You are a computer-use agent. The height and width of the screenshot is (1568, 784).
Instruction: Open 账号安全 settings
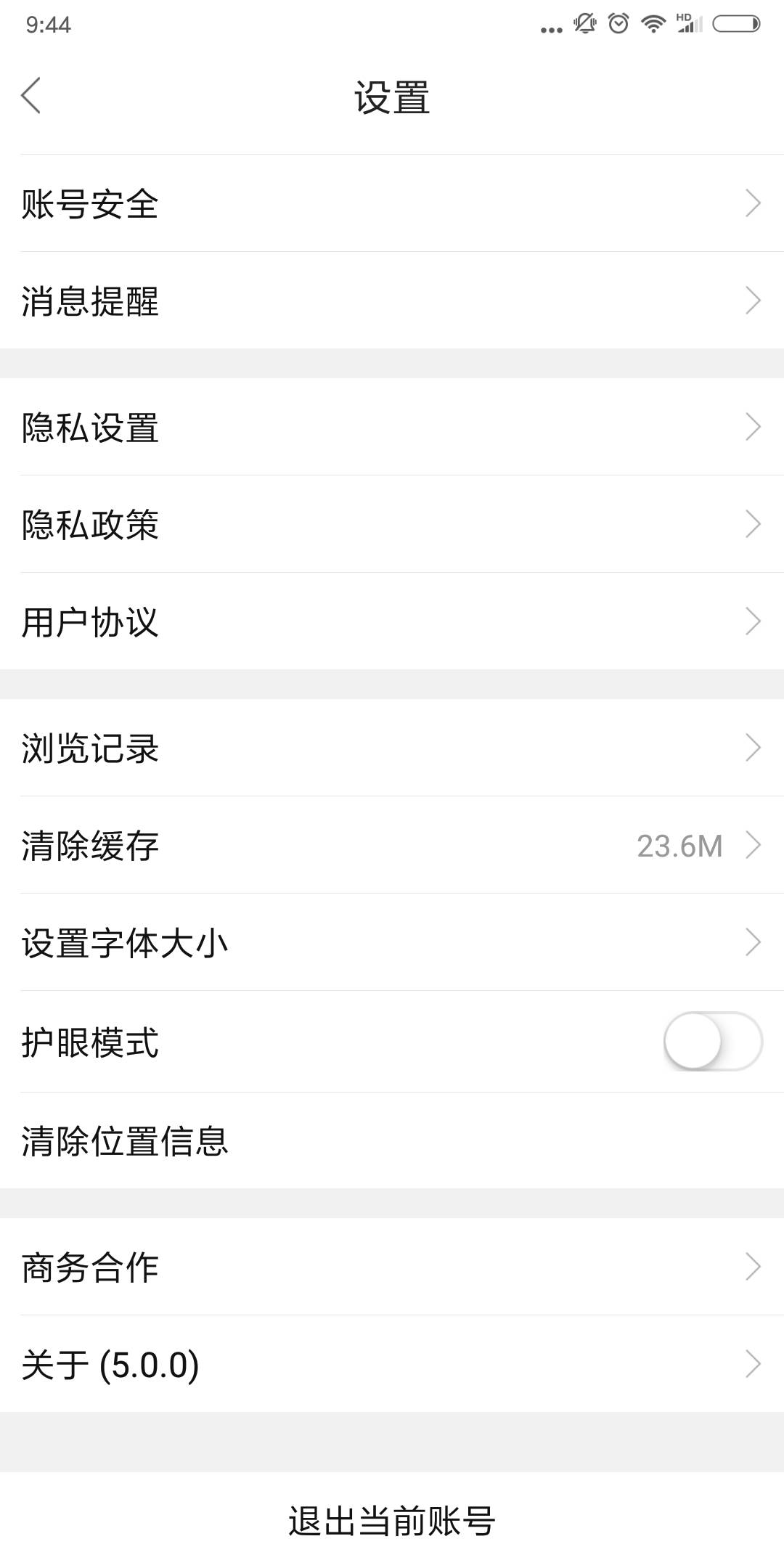[x=392, y=203]
